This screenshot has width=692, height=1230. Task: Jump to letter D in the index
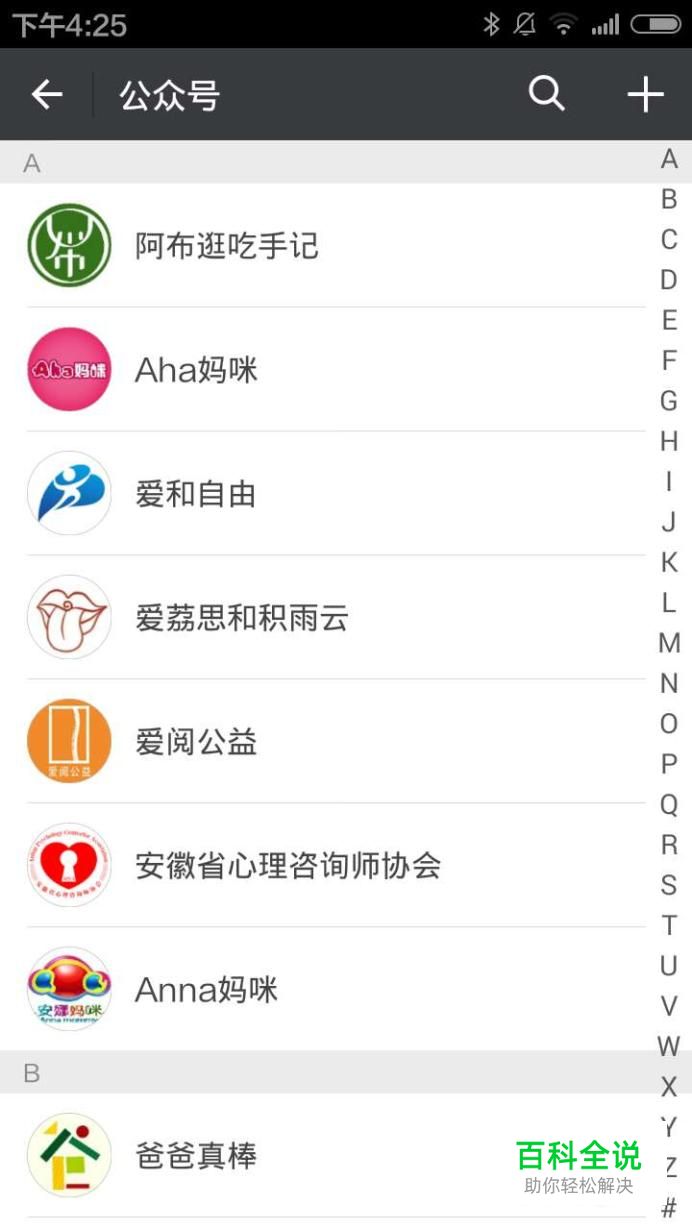669,280
